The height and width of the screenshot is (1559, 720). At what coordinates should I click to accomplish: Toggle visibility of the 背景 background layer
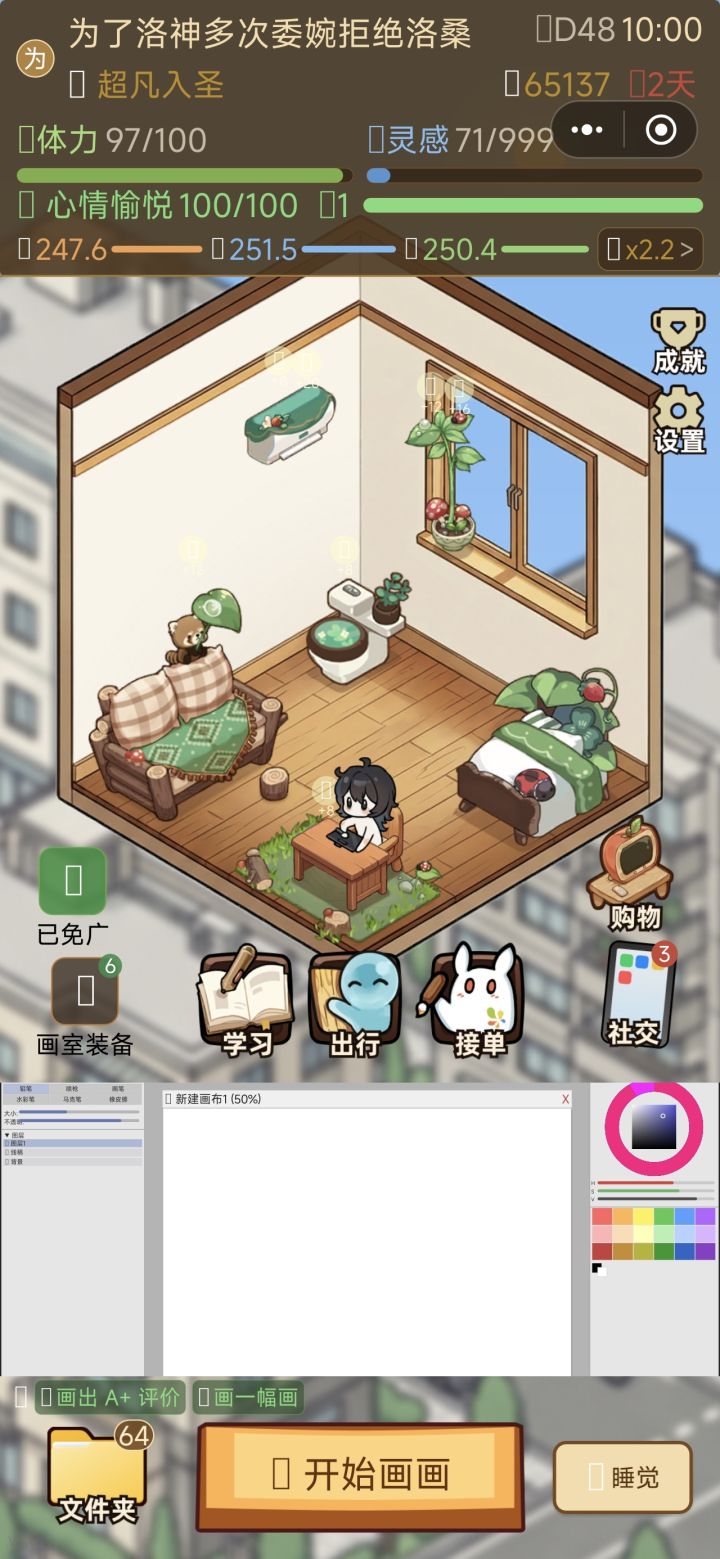pos(7,1162)
